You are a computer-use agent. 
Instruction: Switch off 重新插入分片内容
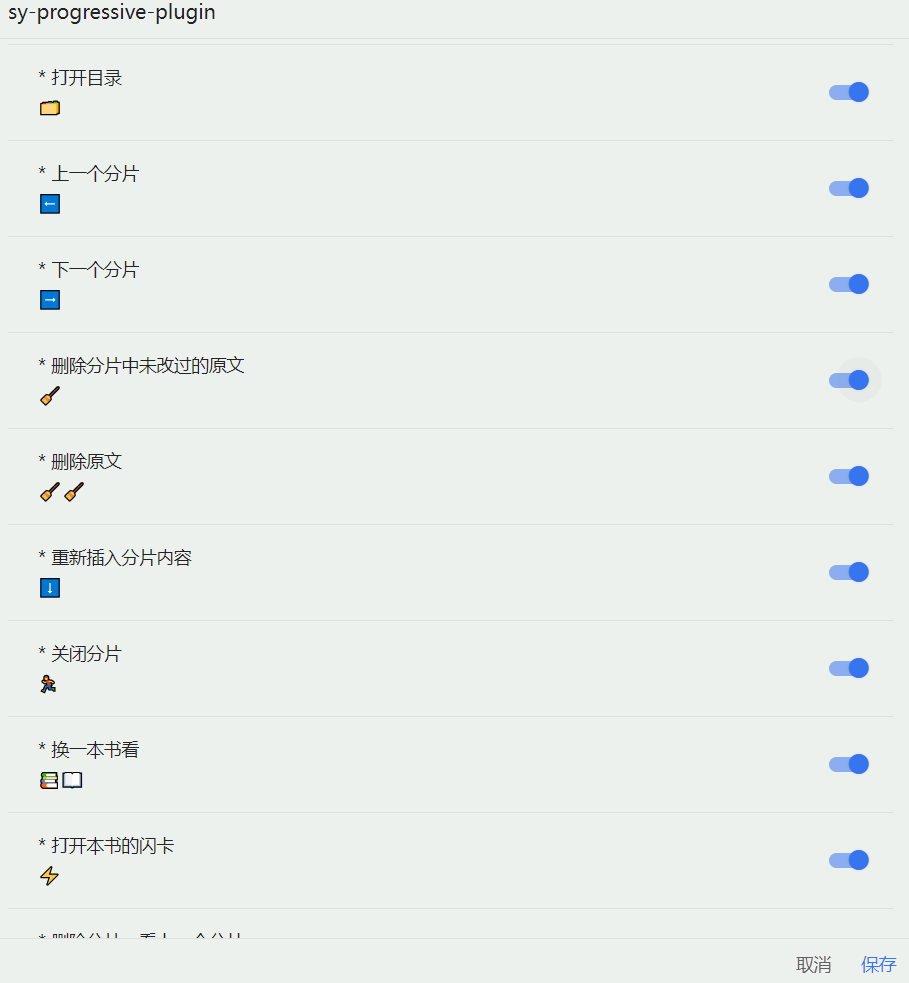pos(848,572)
